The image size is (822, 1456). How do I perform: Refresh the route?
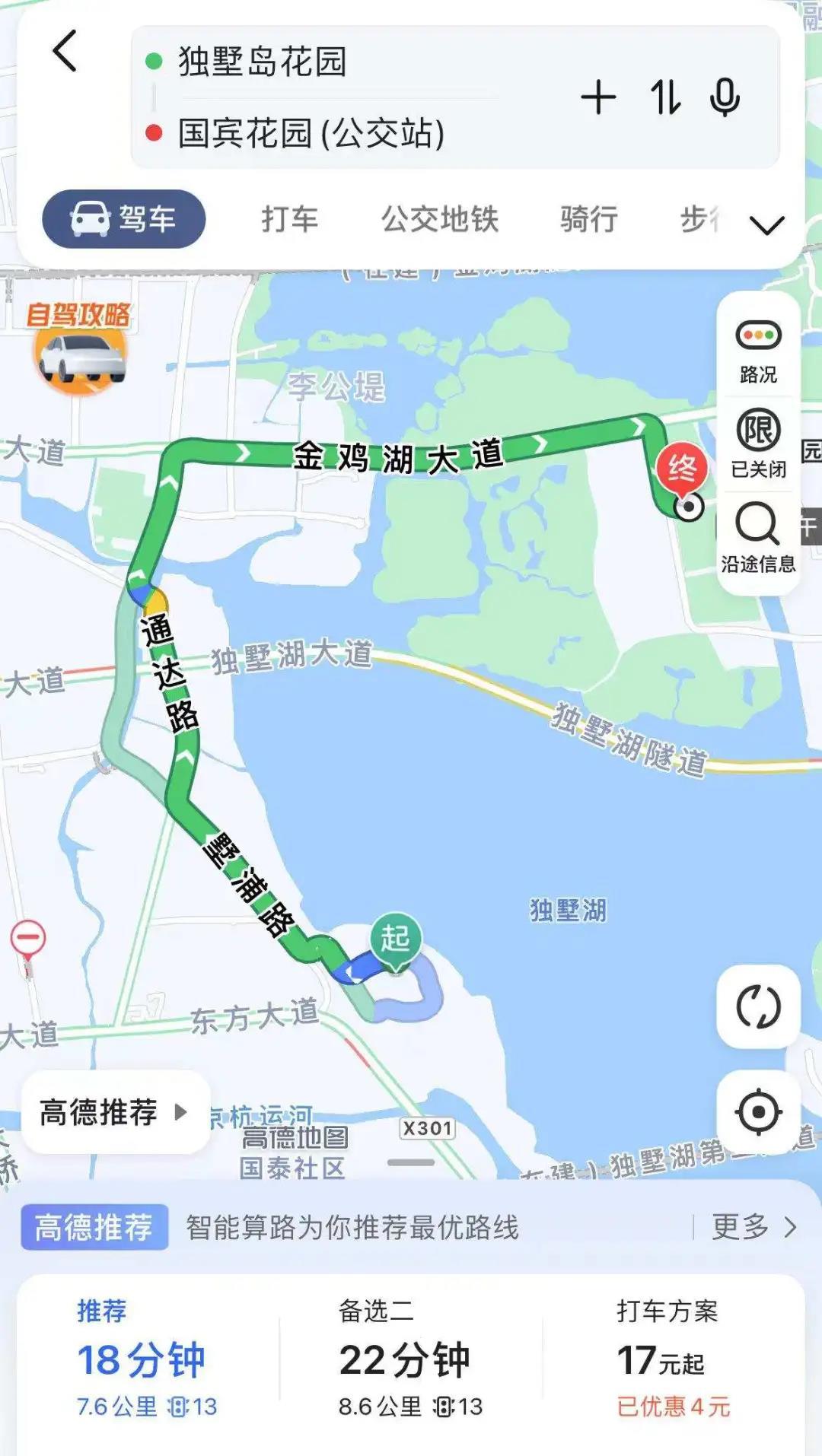click(x=758, y=1006)
